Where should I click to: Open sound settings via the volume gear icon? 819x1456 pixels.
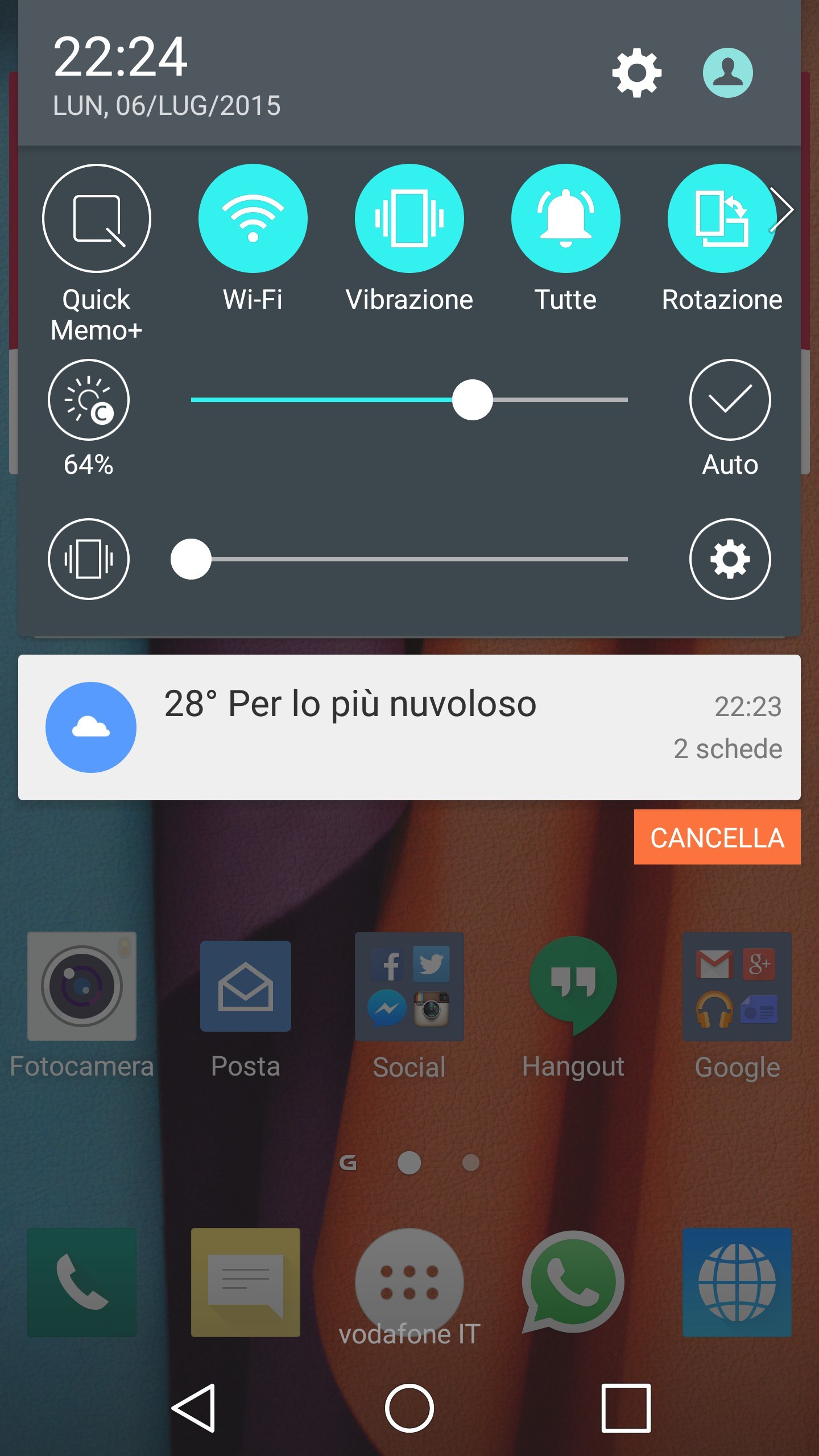(x=730, y=559)
